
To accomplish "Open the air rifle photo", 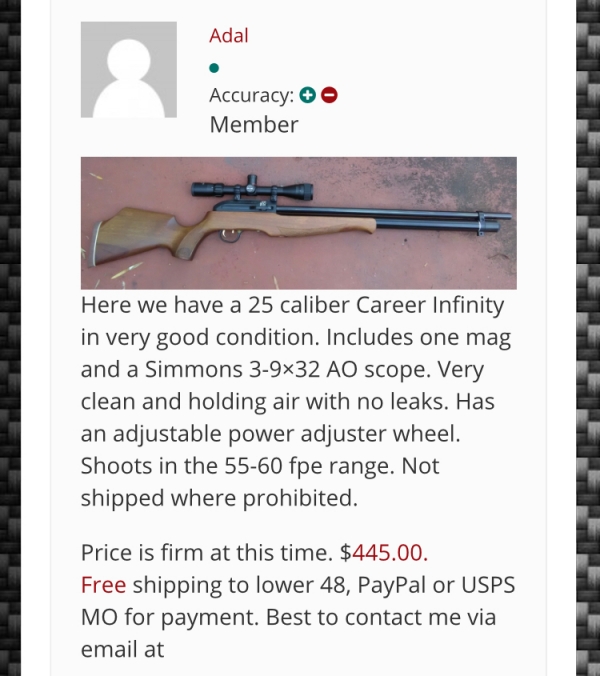I will pyautogui.click(x=298, y=222).
